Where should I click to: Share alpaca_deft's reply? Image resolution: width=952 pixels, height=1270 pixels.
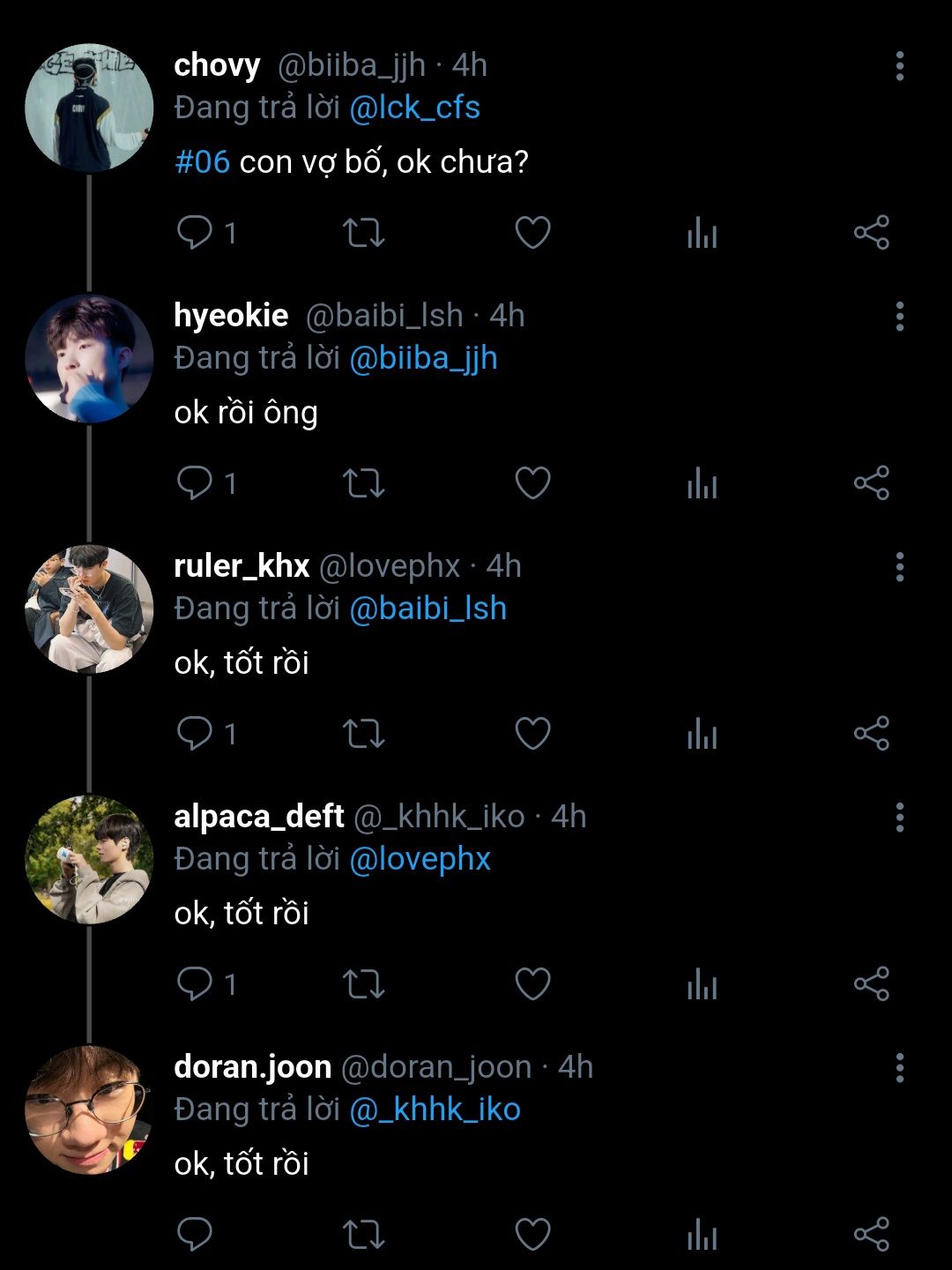click(x=871, y=984)
